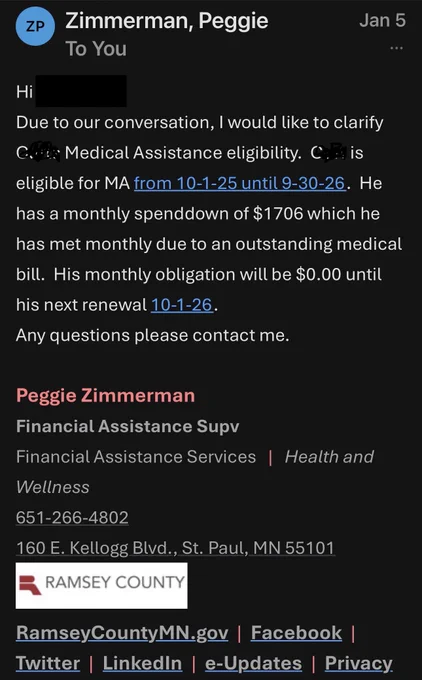Open the three-dot message options menu

tap(396, 48)
